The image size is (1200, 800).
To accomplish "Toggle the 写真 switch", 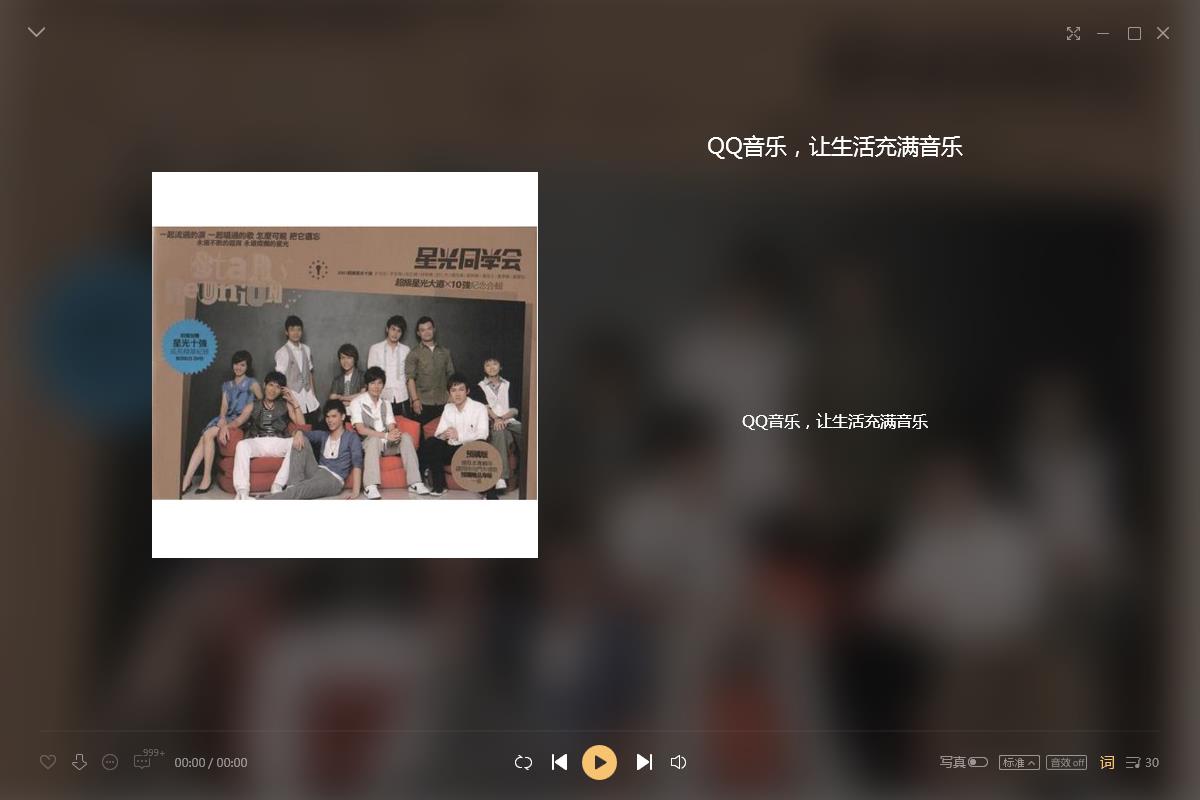I will (977, 762).
